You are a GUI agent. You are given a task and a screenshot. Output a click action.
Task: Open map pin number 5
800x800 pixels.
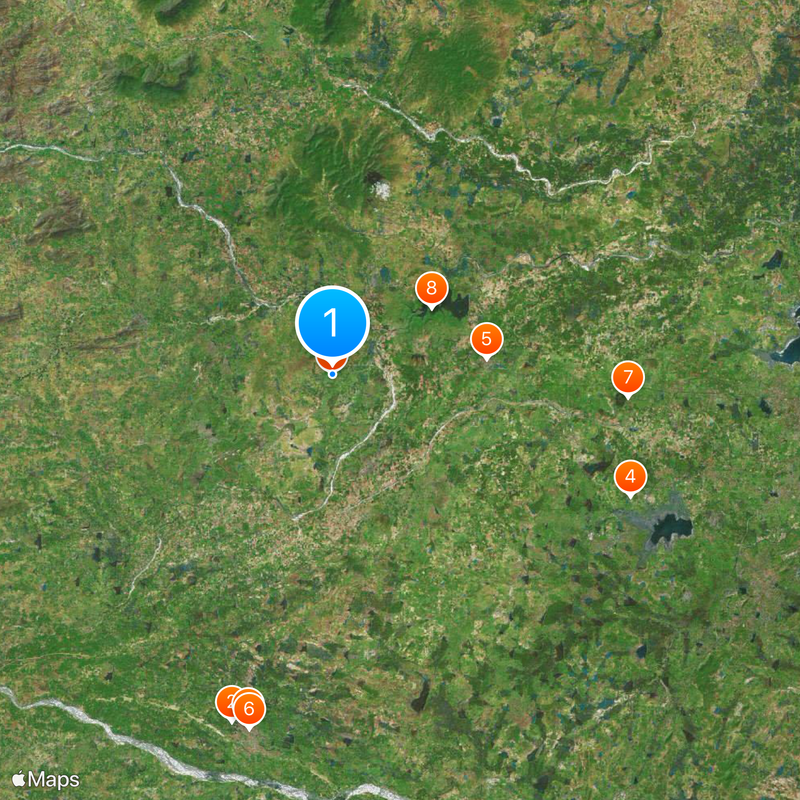(x=486, y=339)
